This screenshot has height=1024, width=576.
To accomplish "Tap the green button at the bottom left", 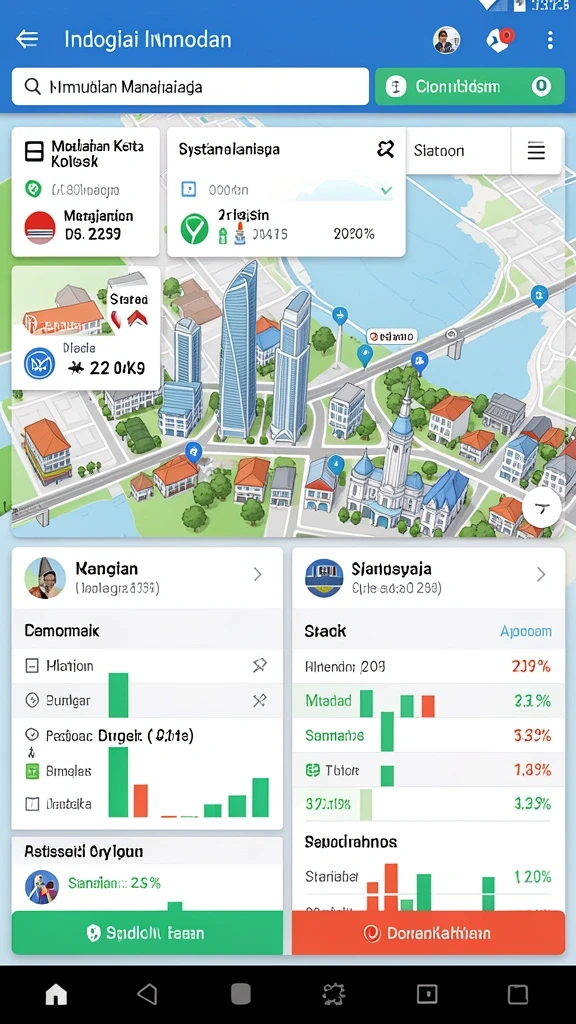I will [147, 933].
